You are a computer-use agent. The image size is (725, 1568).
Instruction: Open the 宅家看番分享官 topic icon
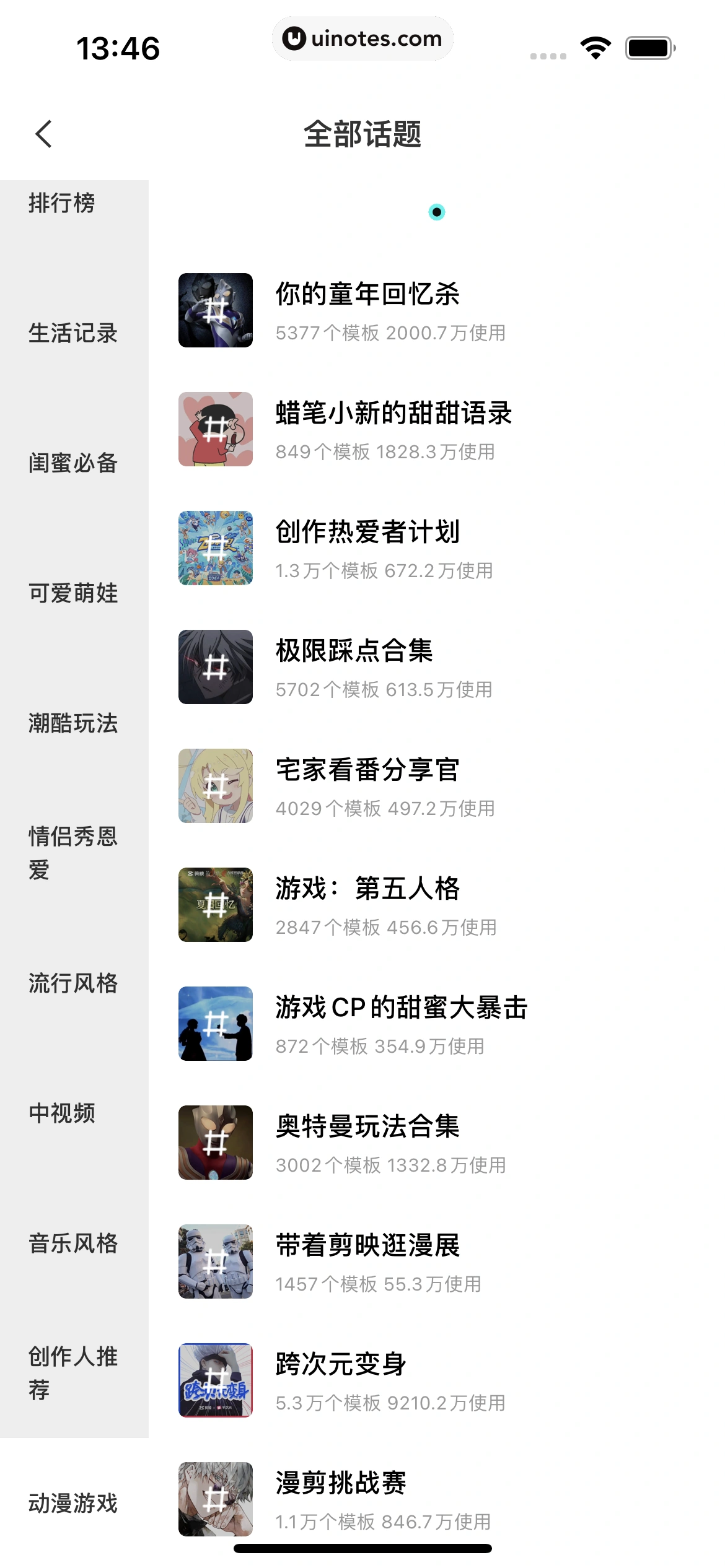[215, 785]
